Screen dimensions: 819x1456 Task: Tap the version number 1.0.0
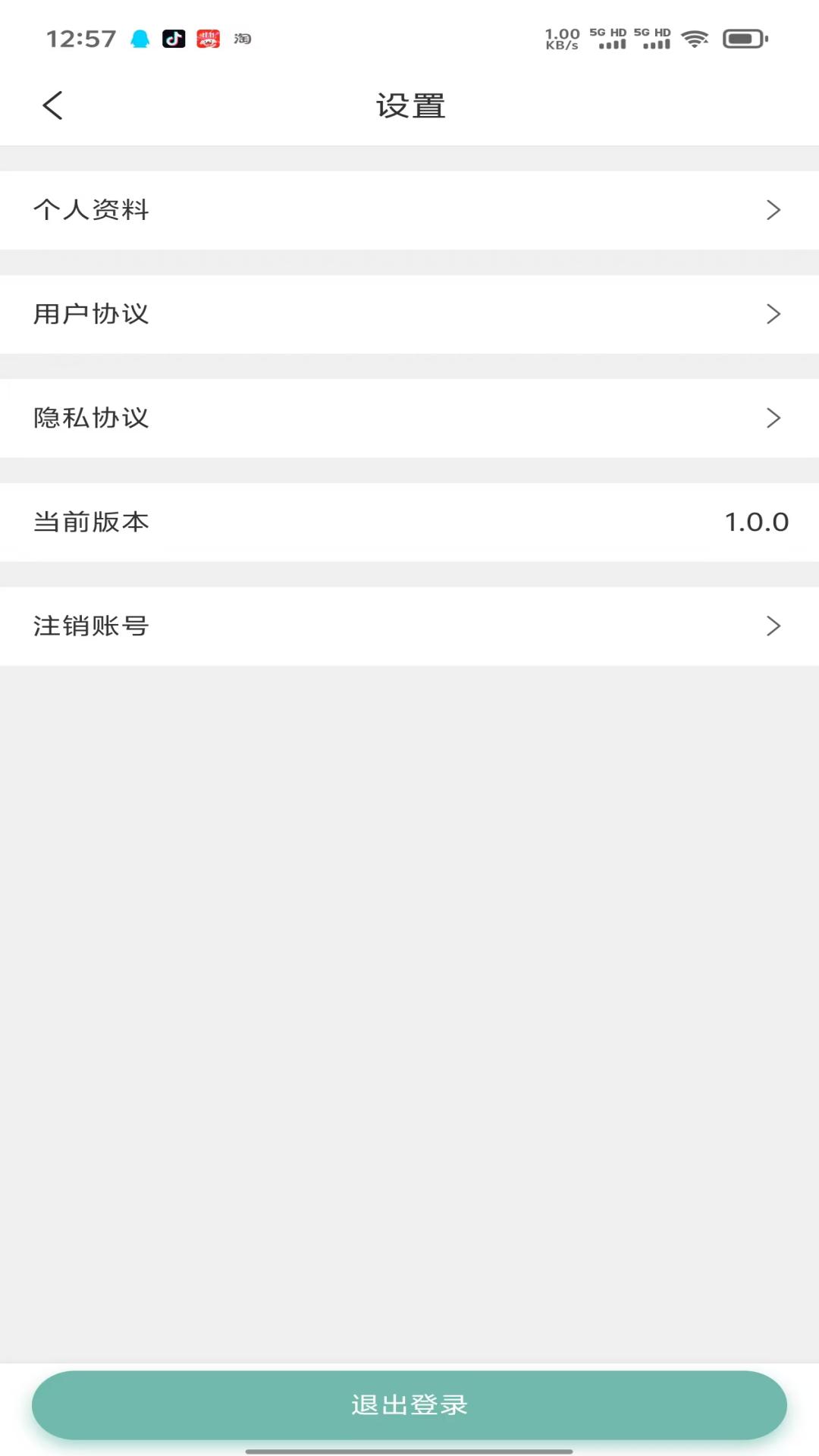tap(756, 522)
